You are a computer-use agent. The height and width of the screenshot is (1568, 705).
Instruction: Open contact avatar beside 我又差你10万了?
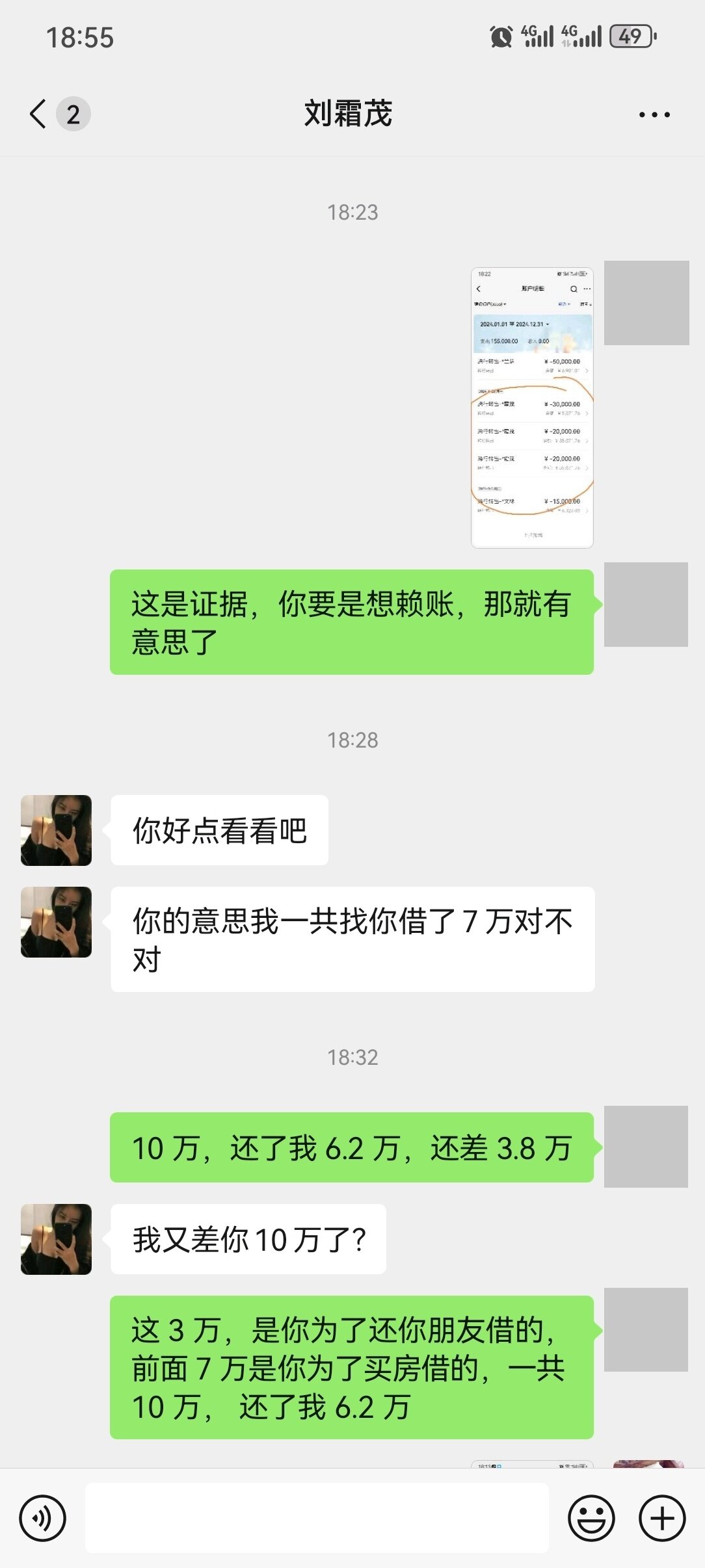click(x=56, y=1239)
